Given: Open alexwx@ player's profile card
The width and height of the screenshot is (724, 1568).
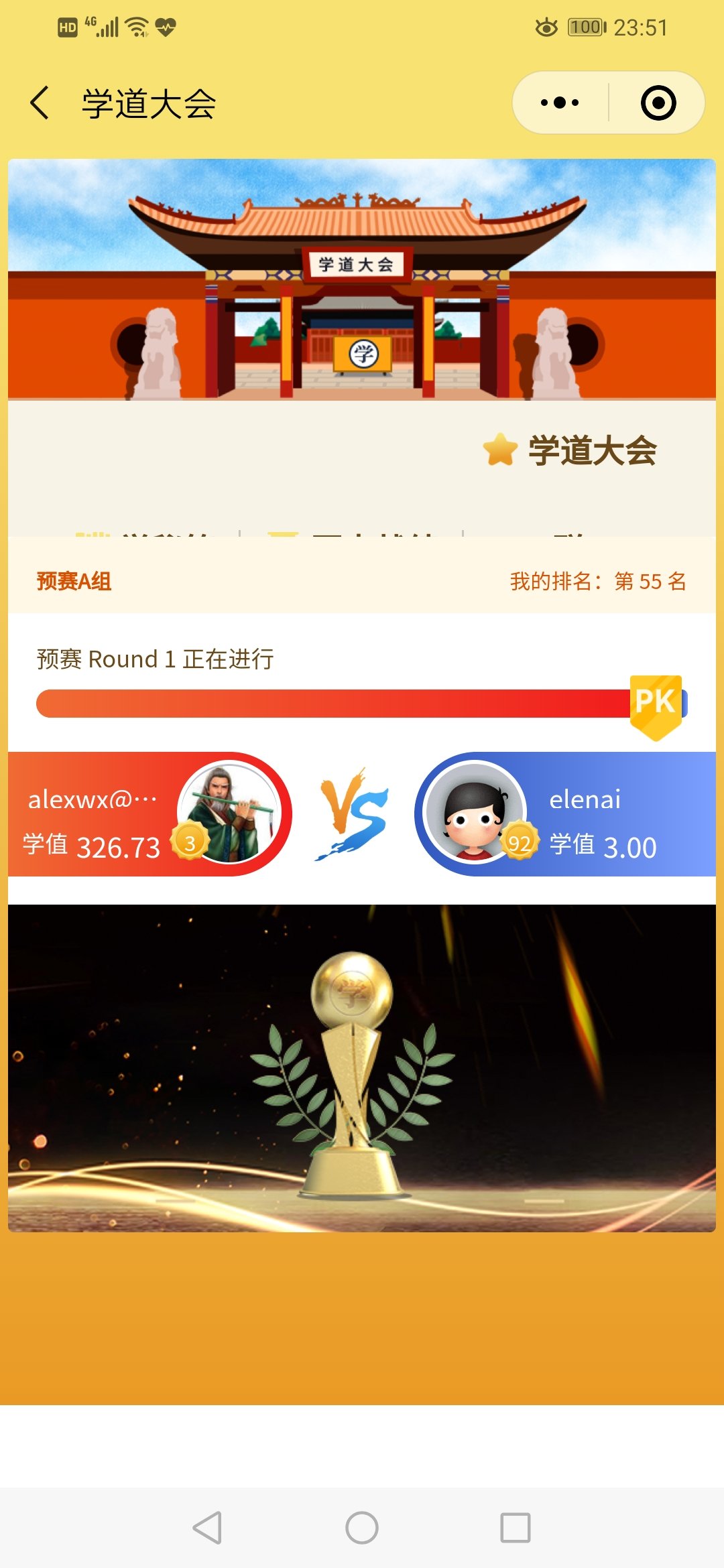Looking at the screenshot, I should coord(150,814).
